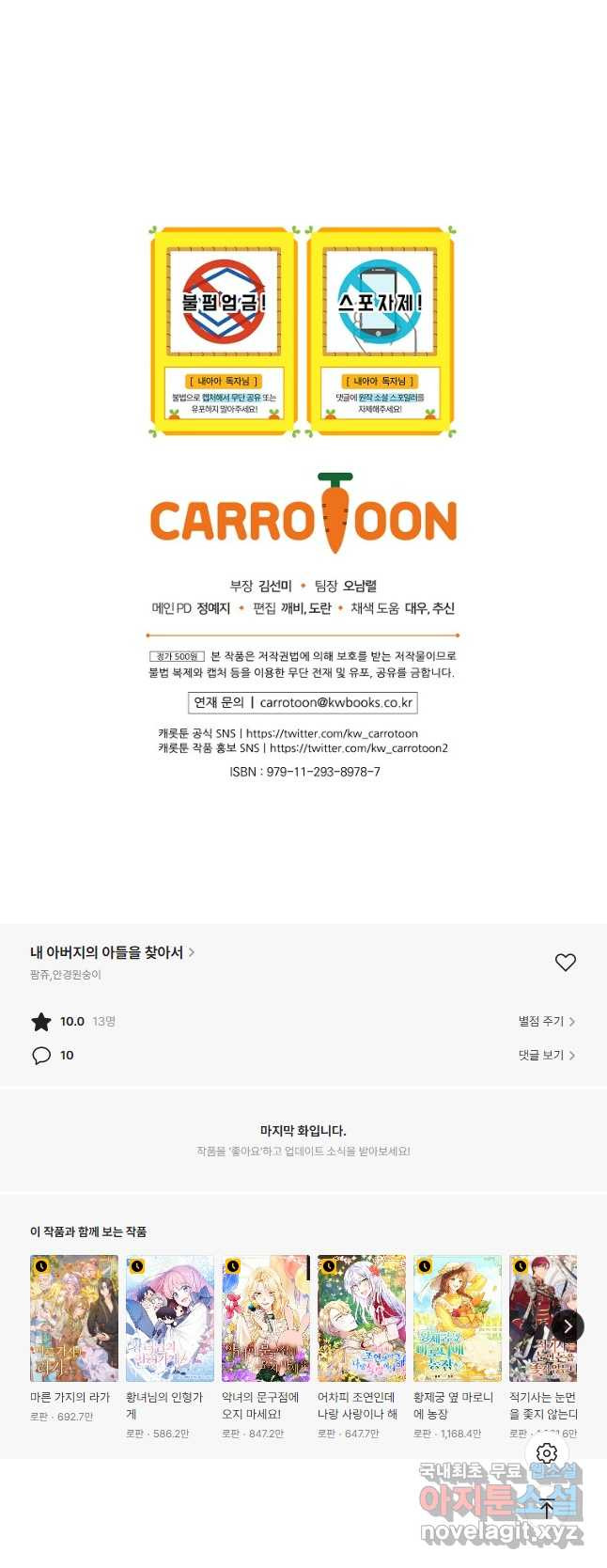Show next recommended works with the arrow
Screen dimensions: 607x1568
(x=567, y=1326)
